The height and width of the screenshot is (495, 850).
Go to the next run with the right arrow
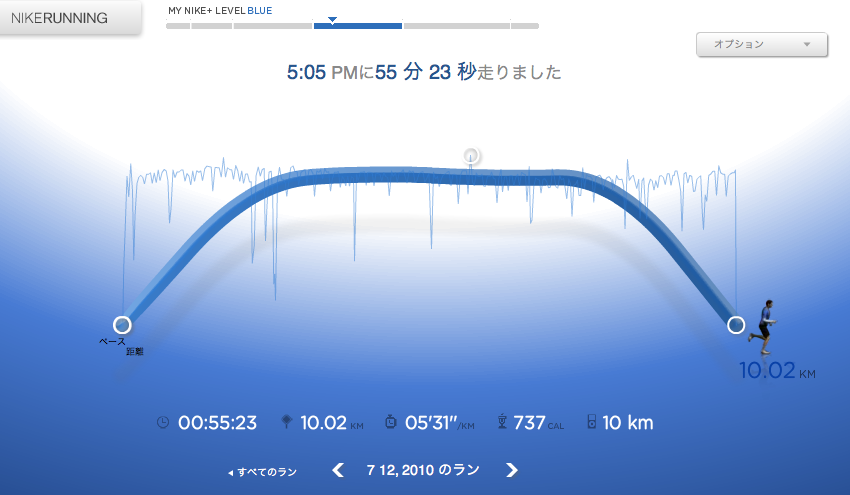coord(512,470)
